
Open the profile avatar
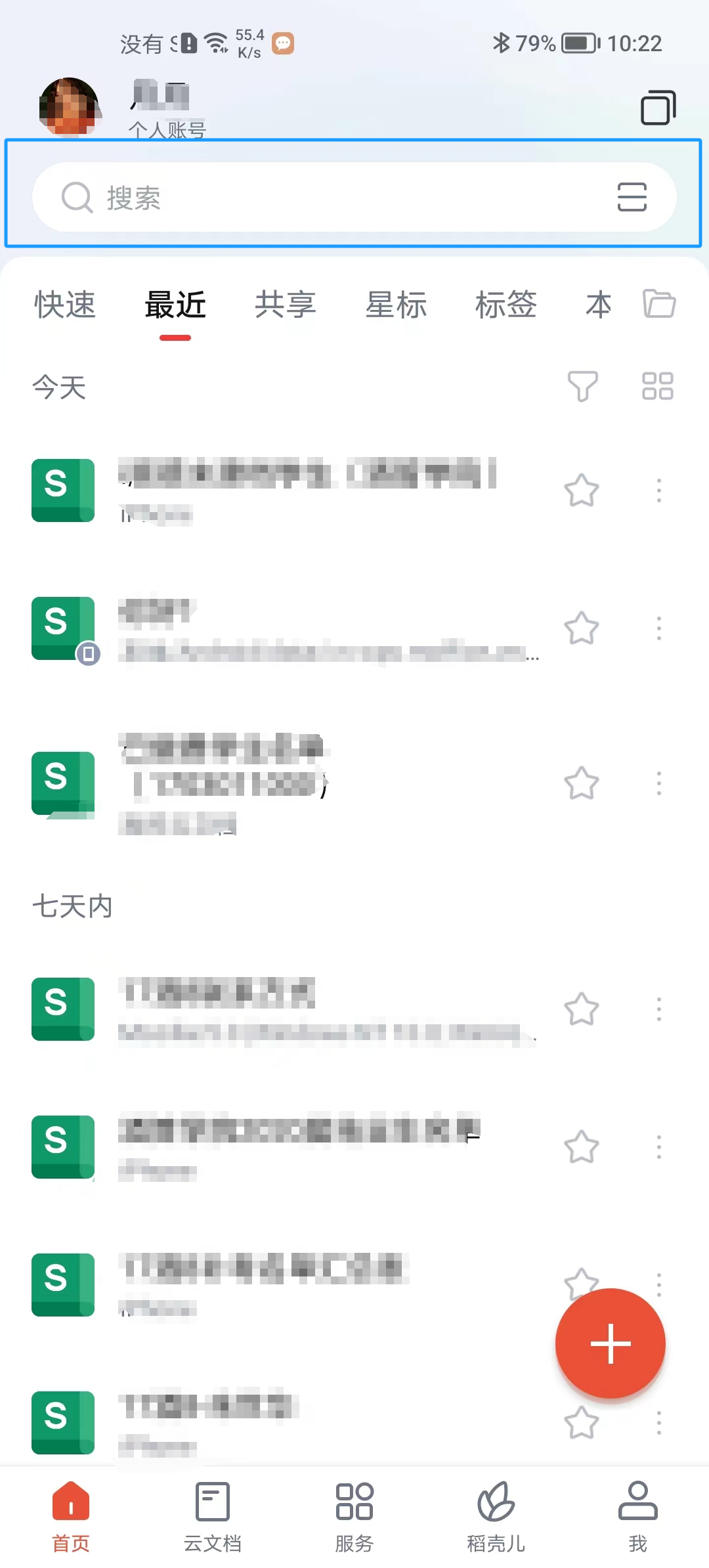[69, 106]
